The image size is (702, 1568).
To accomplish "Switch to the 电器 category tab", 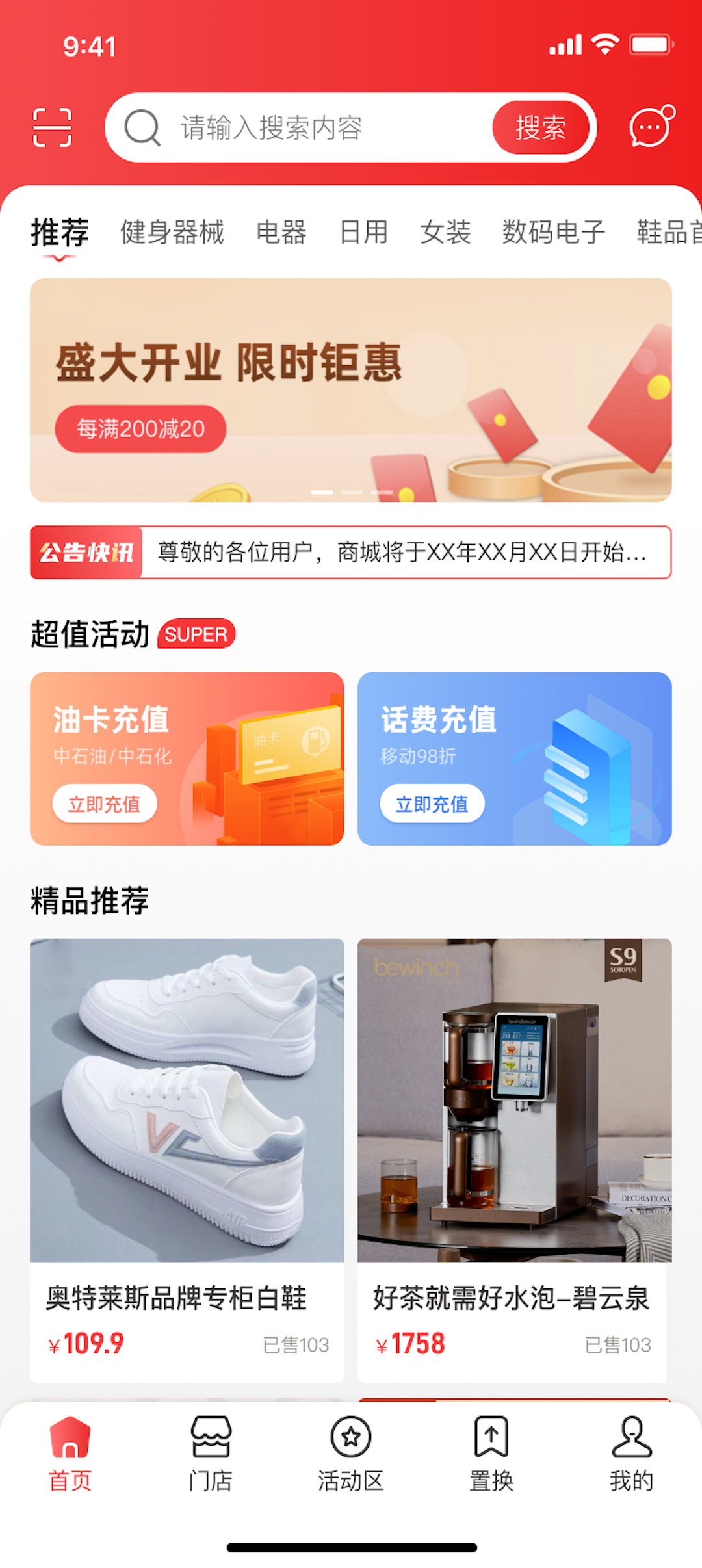I will 281,232.
